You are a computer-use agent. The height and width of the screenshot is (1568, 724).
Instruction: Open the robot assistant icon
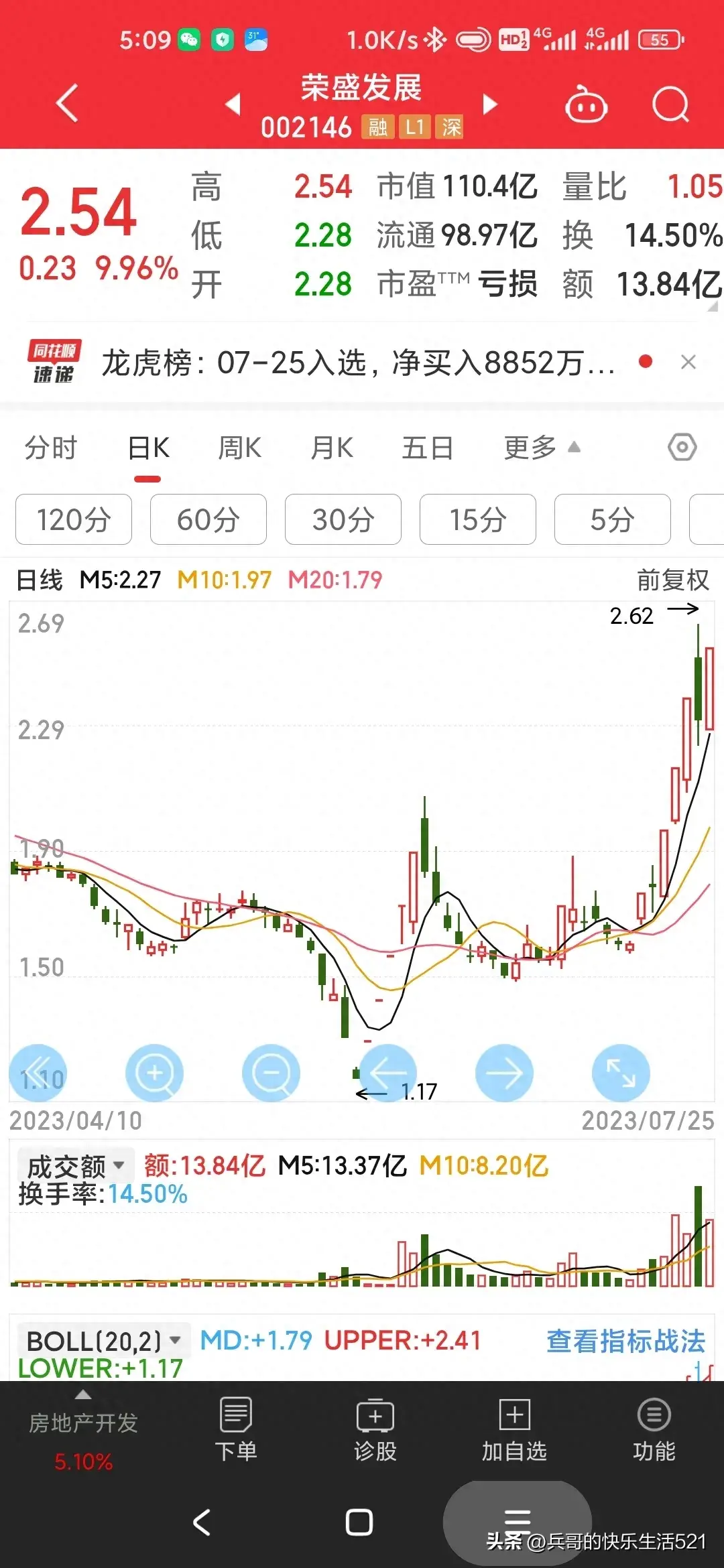pyautogui.click(x=586, y=105)
